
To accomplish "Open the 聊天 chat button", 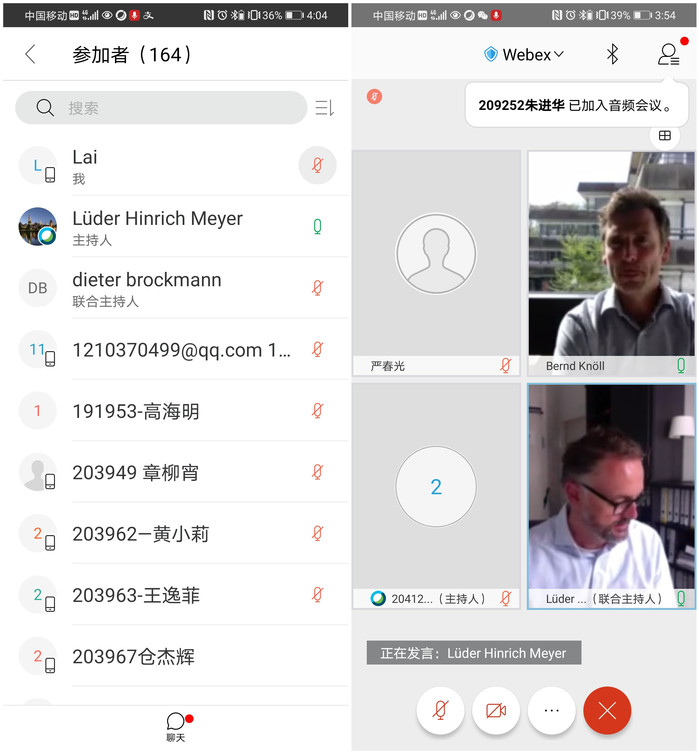I will point(176,725).
